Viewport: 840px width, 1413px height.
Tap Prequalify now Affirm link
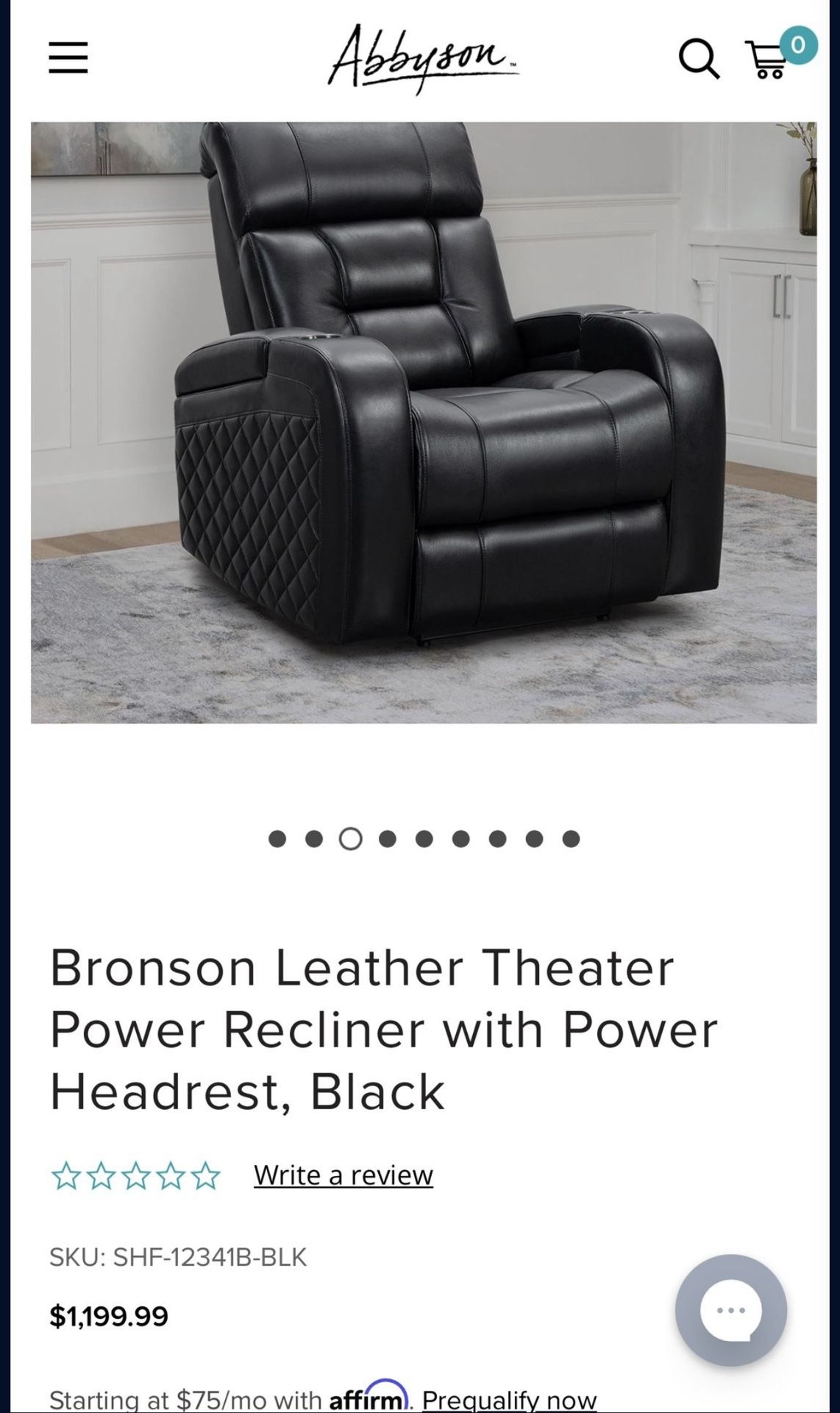[x=509, y=1399]
